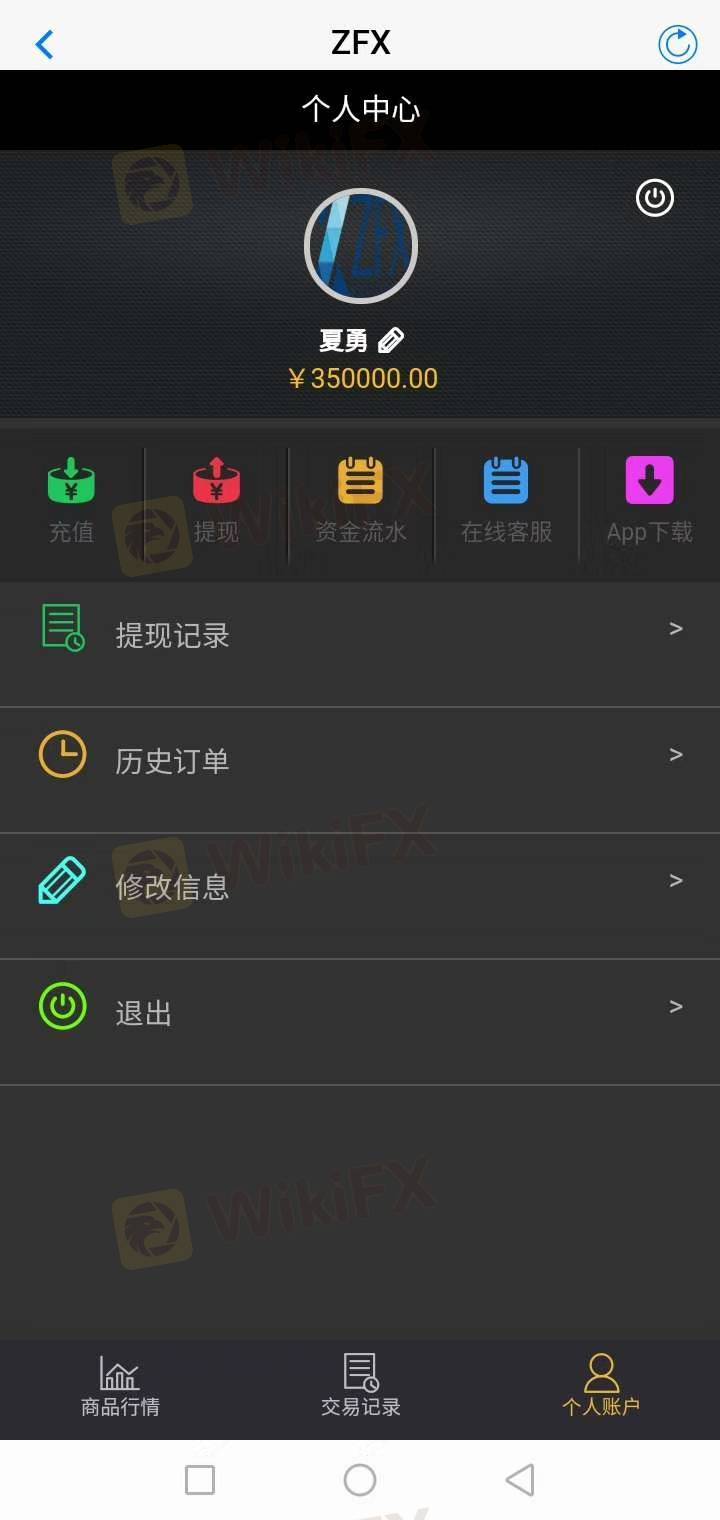This screenshot has height=1520, width=720.
Task: Switch to the 交易记录 tab
Action: tap(360, 1386)
